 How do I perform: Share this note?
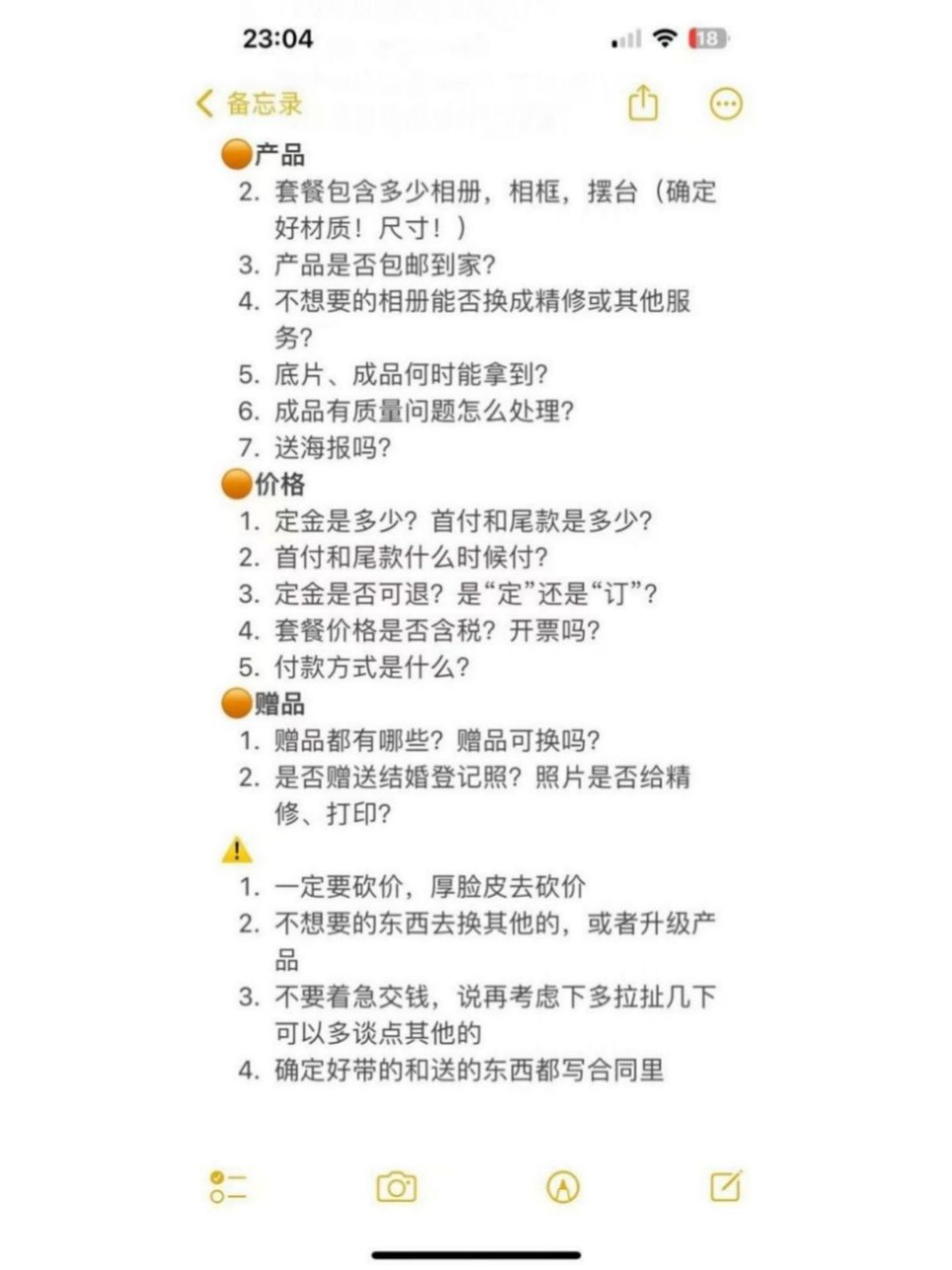coord(643,104)
